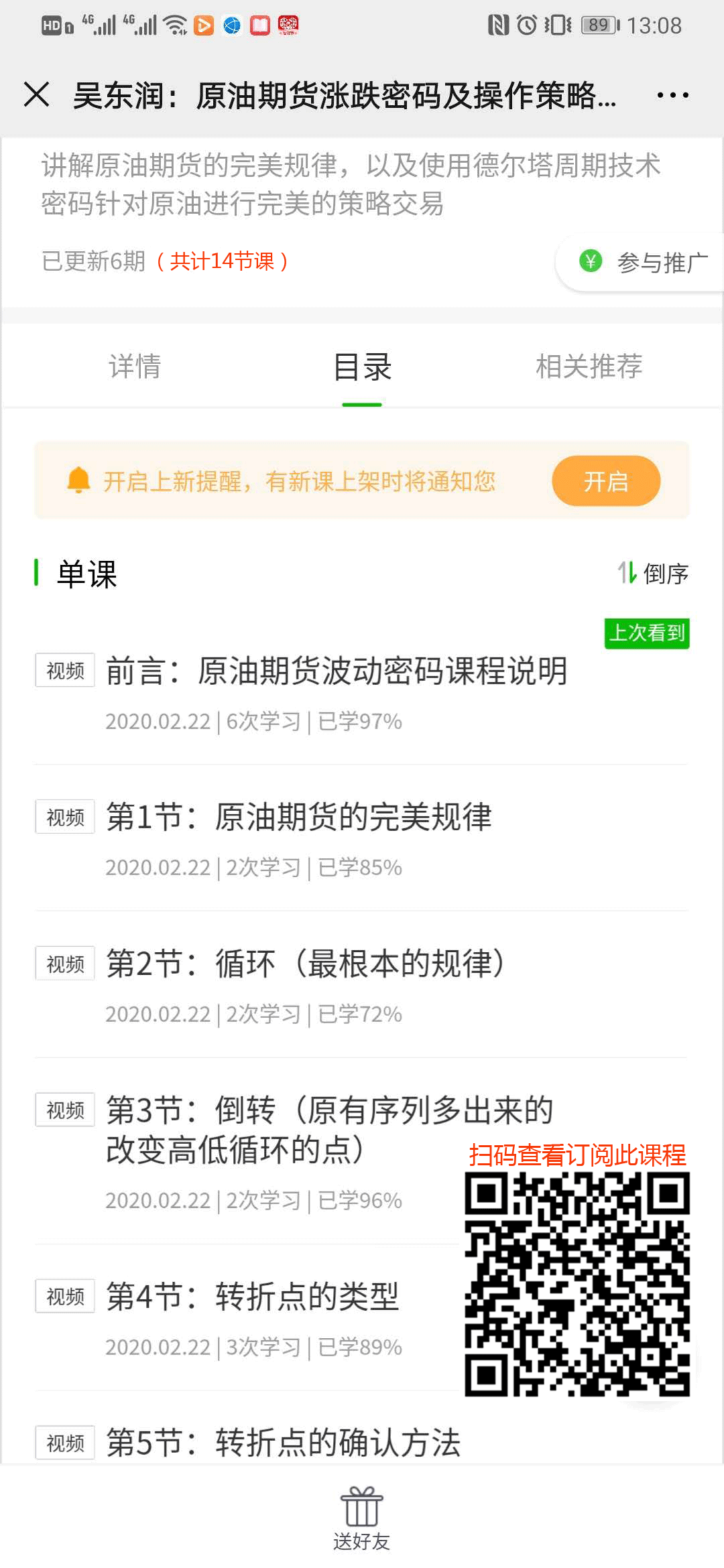This screenshot has width=724, height=1568.
Task: Tap the 参与推广 button
Action: click(640, 262)
